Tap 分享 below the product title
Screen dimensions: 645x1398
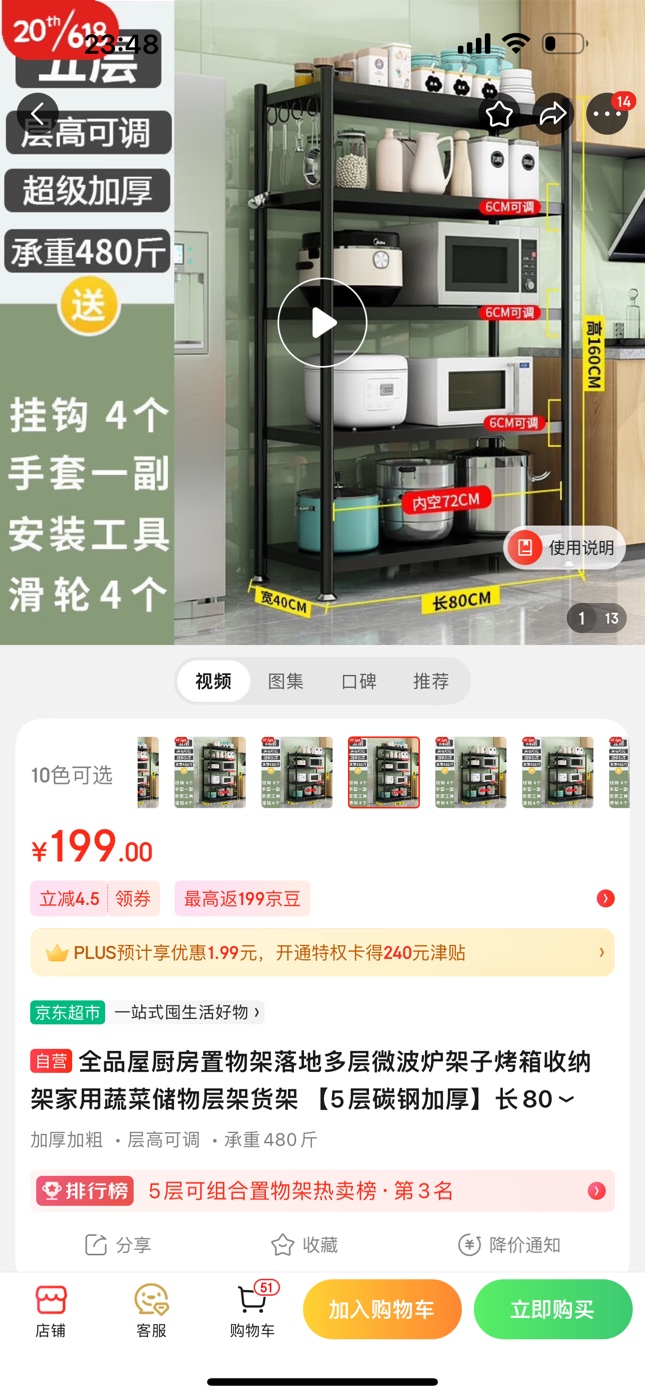tap(118, 1245)
